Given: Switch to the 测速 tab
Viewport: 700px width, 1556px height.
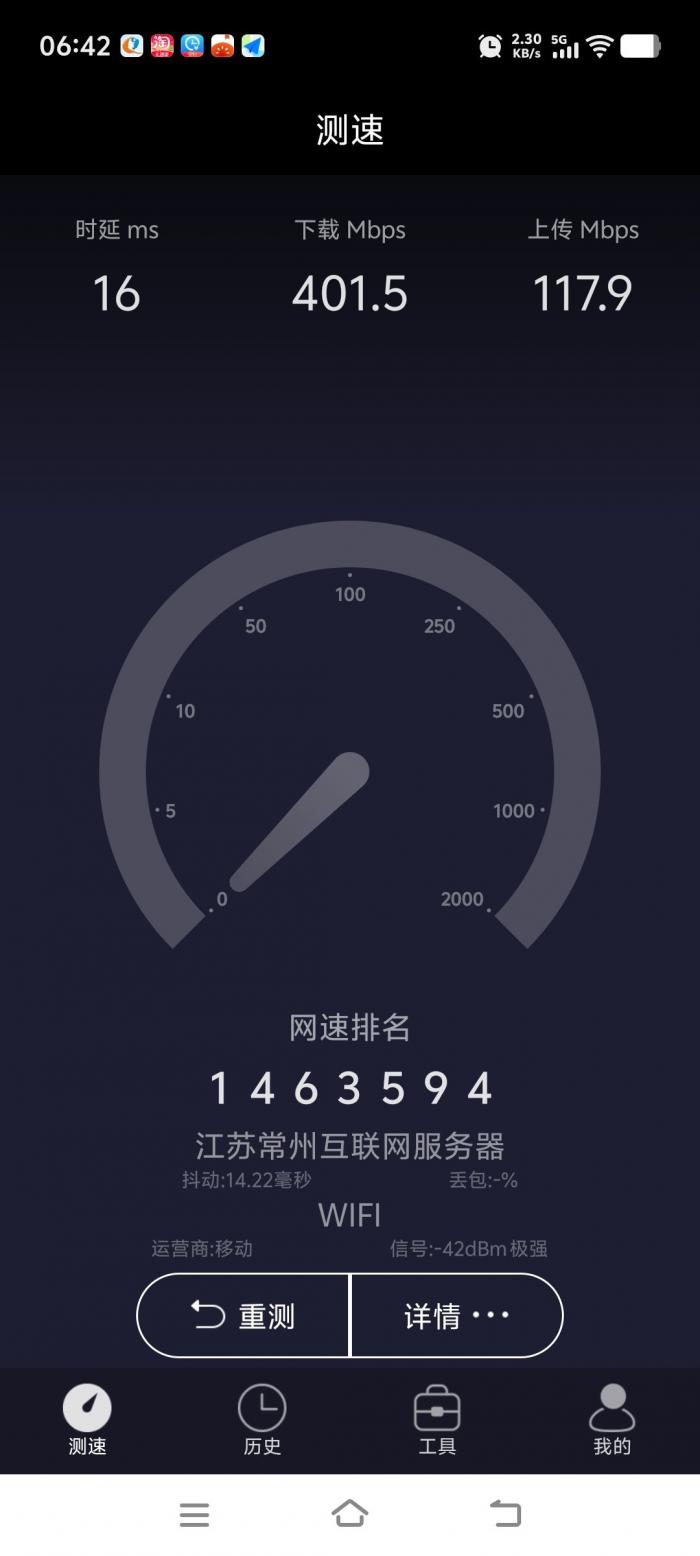Looking at the screenshot, I should tap(87, 1420).
